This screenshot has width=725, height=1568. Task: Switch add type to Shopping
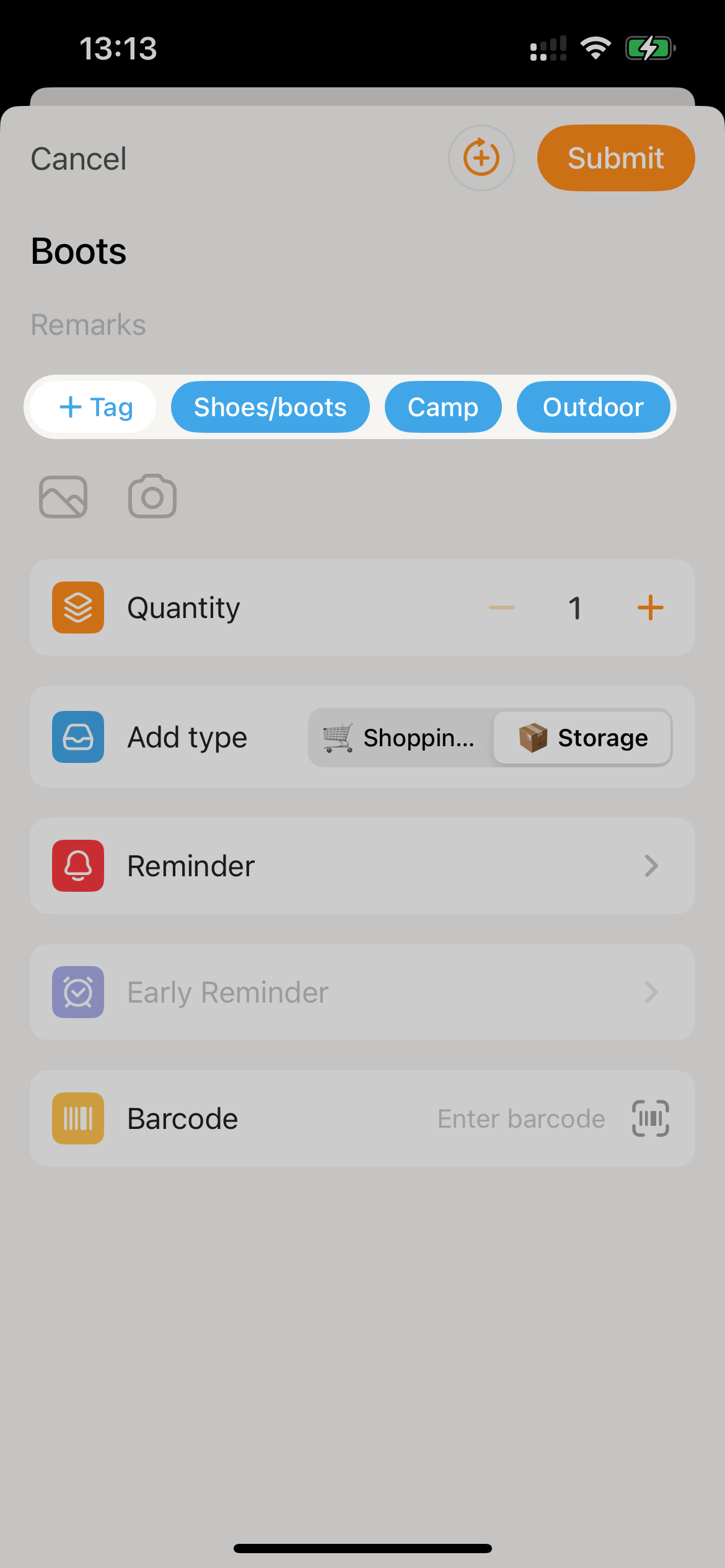click(x=401, y=738)
